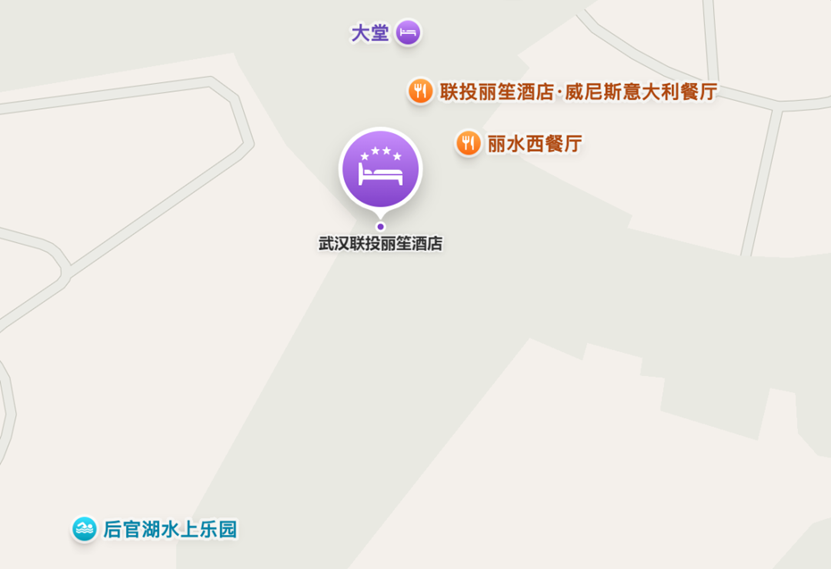
Task: Select the 武汉联投丽笙酒店 hotel pin
Action: 380,171
